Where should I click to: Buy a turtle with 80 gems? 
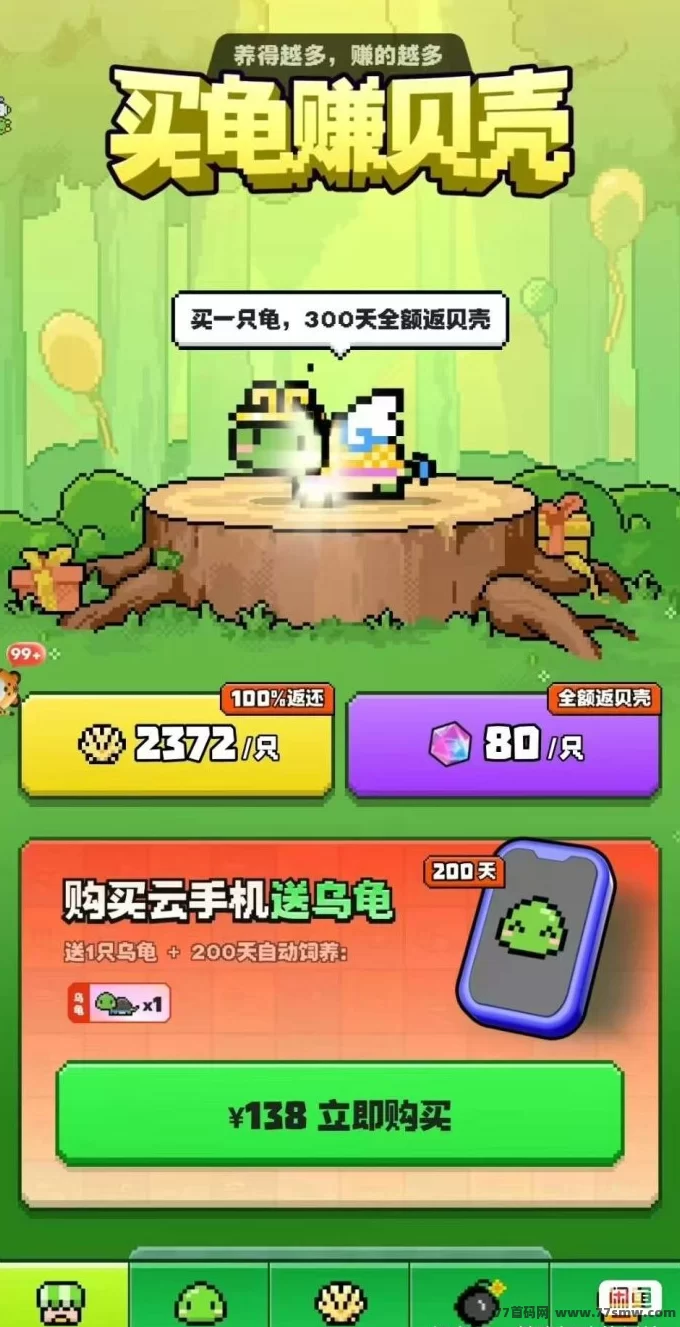[504, 745]
